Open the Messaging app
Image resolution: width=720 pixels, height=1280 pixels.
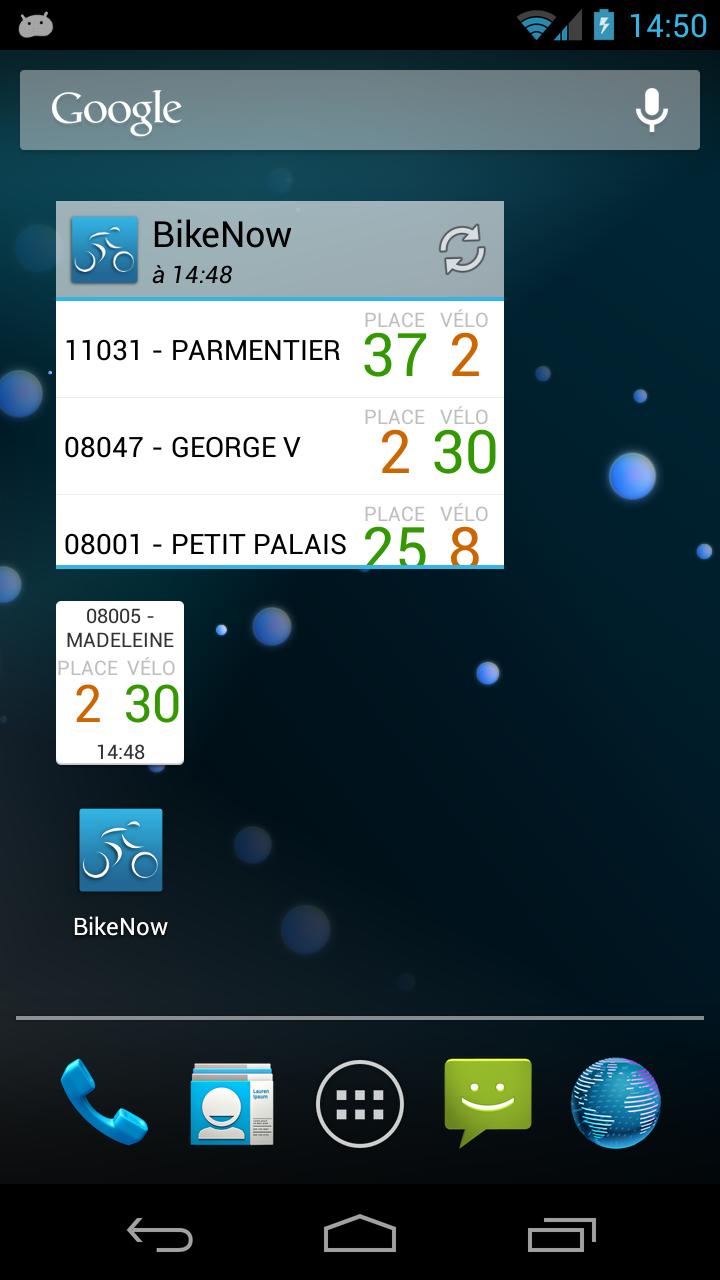[488, 1103]
